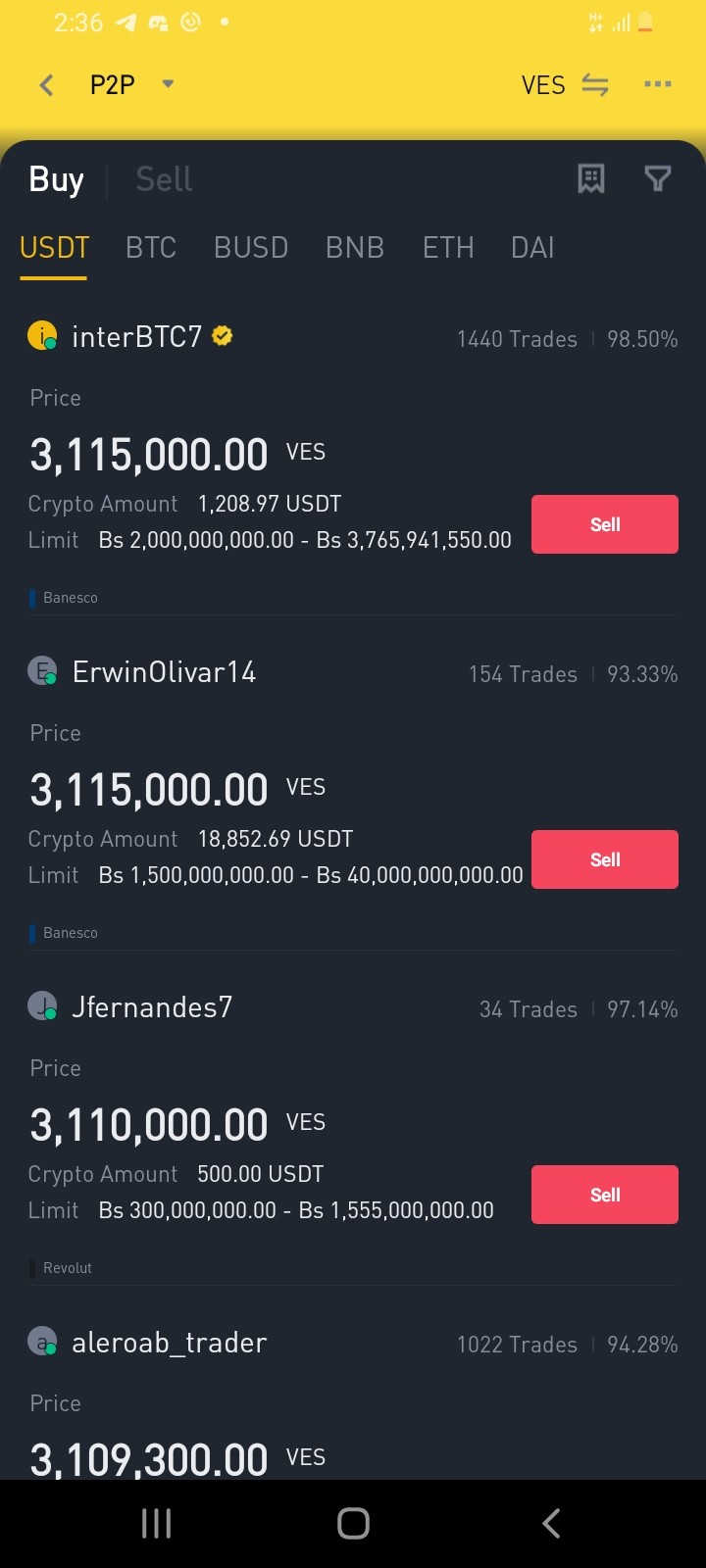The width and height of the screenshot is (706, 1568).
Task: Select the DAI coin tab
Action: (x=532, y=248)
